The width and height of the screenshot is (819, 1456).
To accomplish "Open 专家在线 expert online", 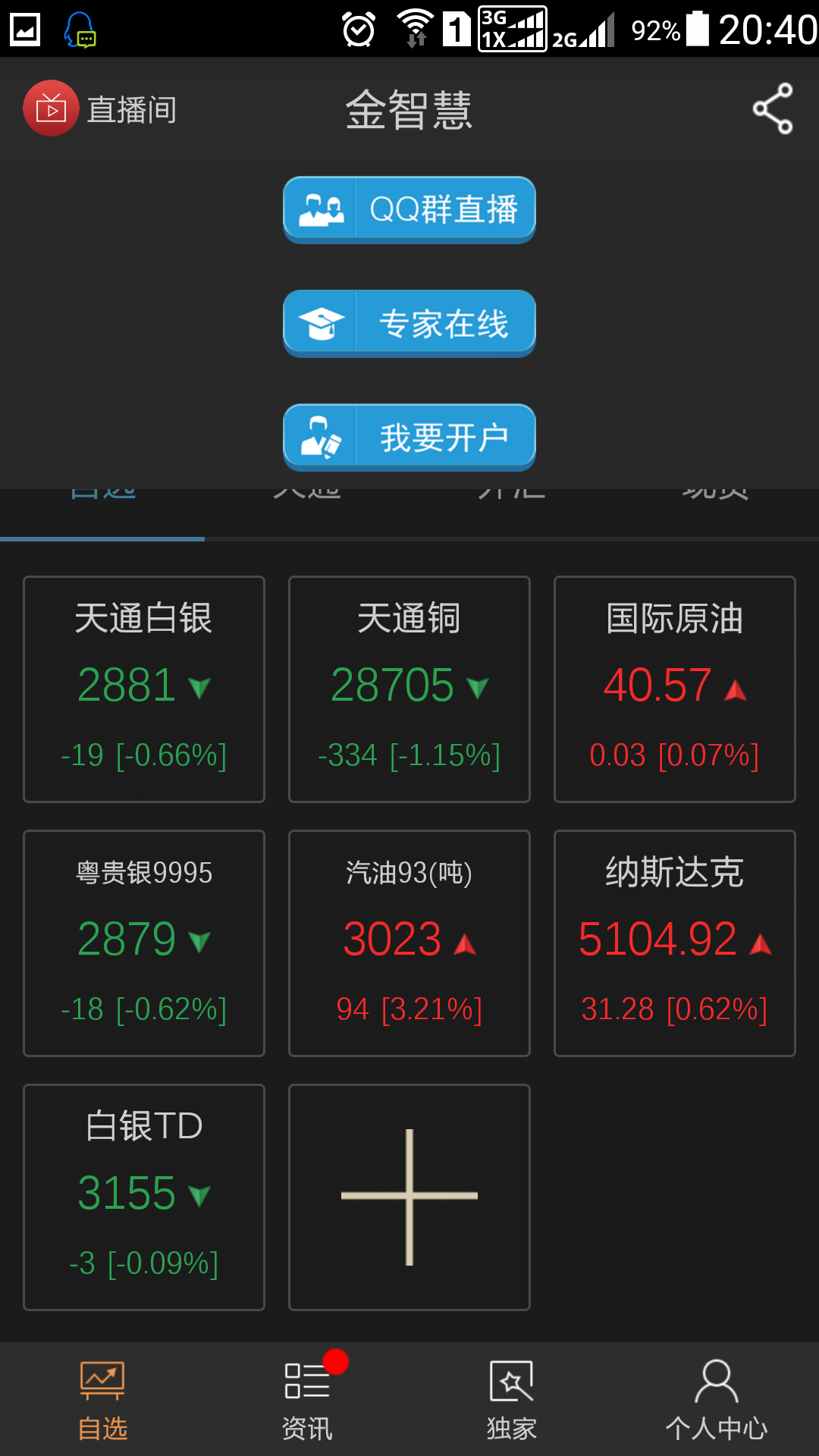I will 409,323.
